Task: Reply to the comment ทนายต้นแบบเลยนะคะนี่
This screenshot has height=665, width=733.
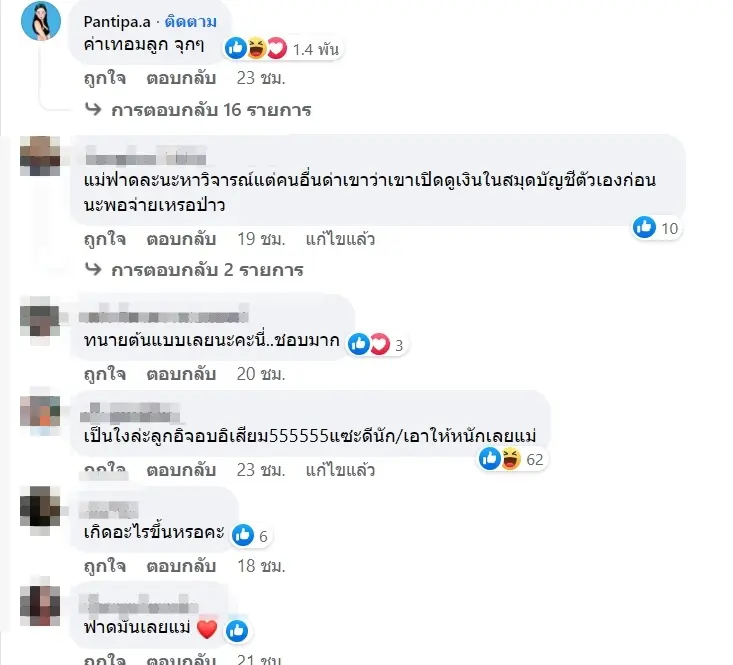Action: click(x=181, y=374)
